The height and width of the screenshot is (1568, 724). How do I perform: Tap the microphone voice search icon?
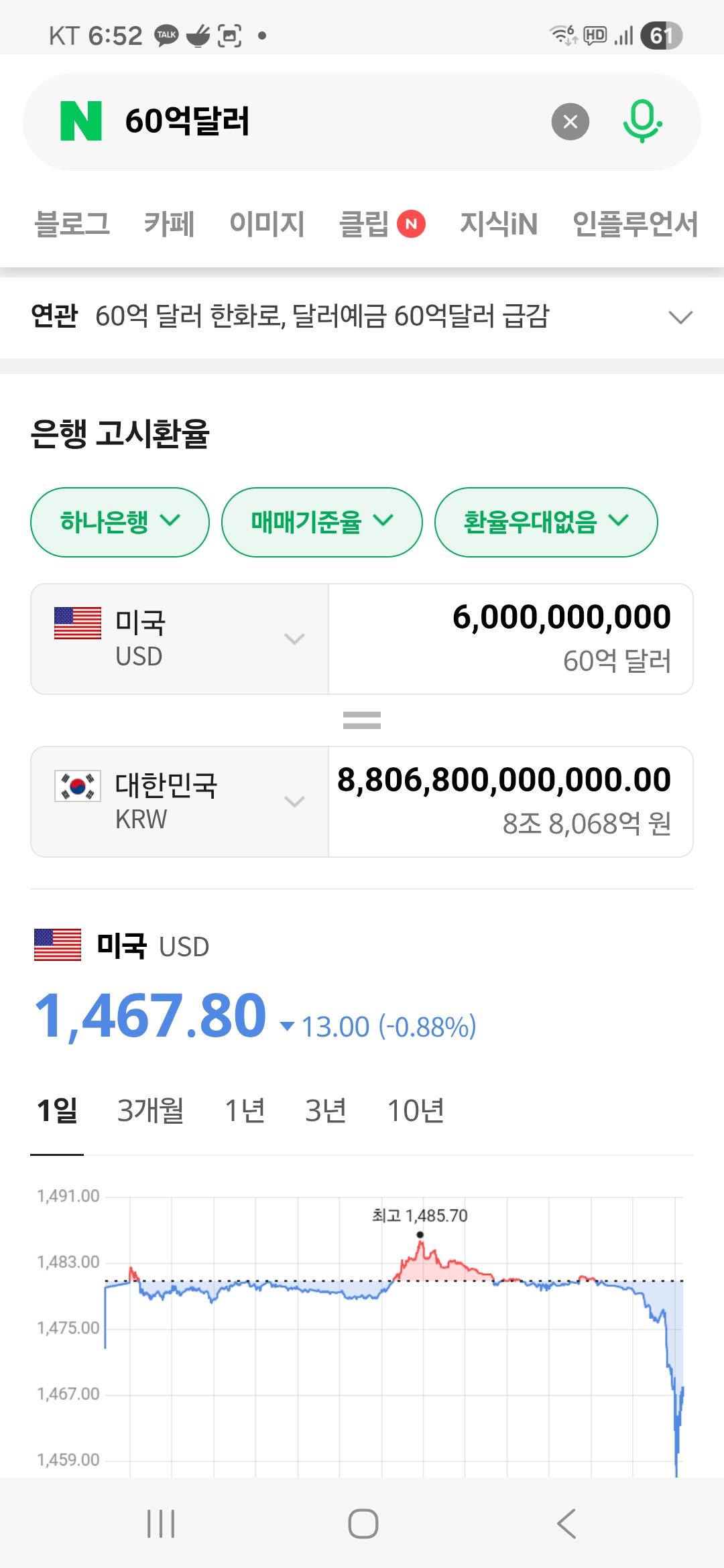coord(644,121)
